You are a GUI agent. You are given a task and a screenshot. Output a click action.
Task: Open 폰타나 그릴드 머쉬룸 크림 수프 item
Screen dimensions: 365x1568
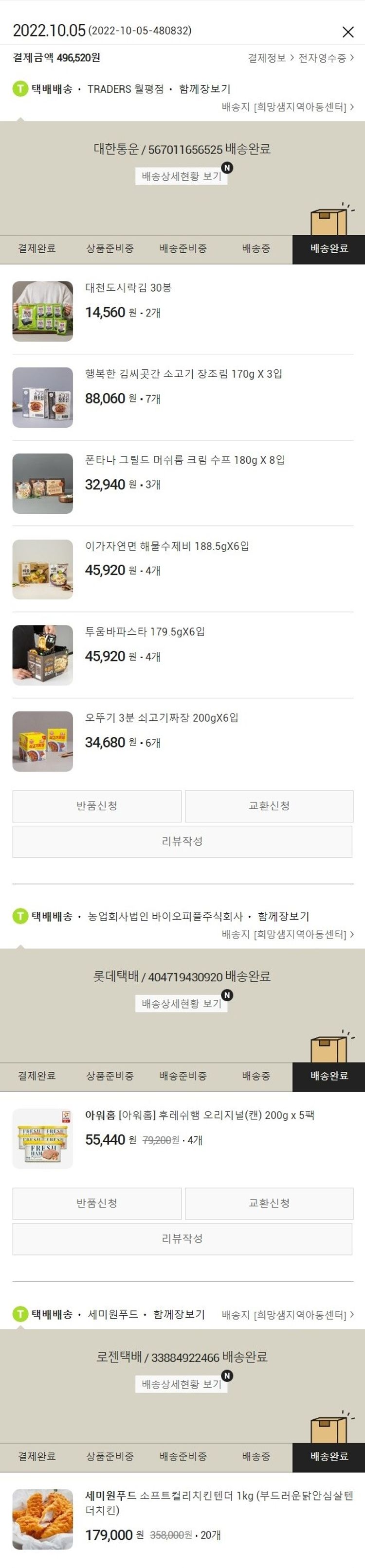[184, 460]
